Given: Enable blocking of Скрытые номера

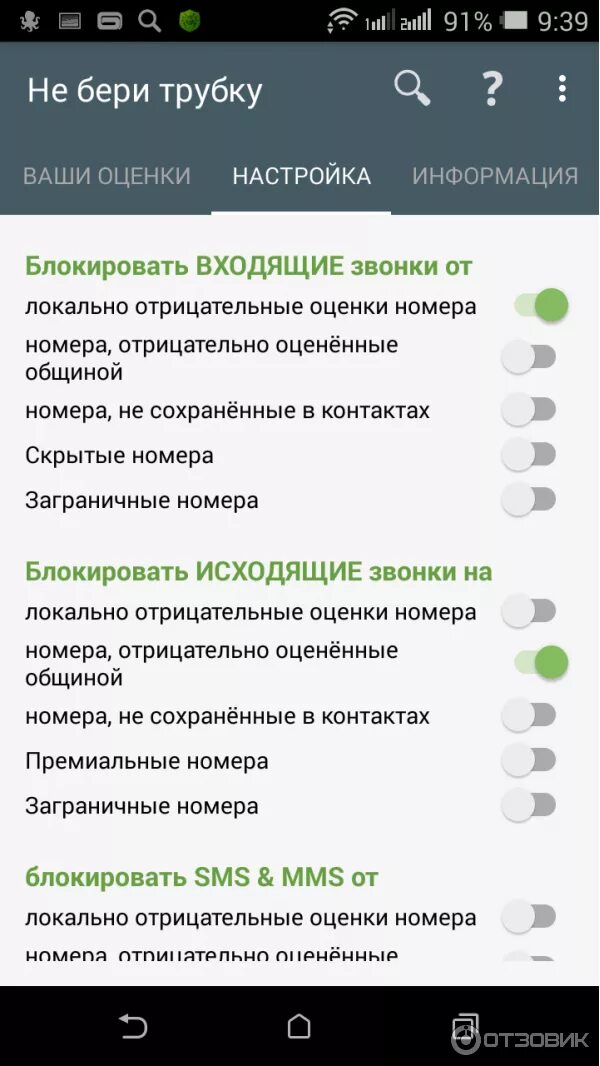Looking at the screenshot, I should click(529, 455).
